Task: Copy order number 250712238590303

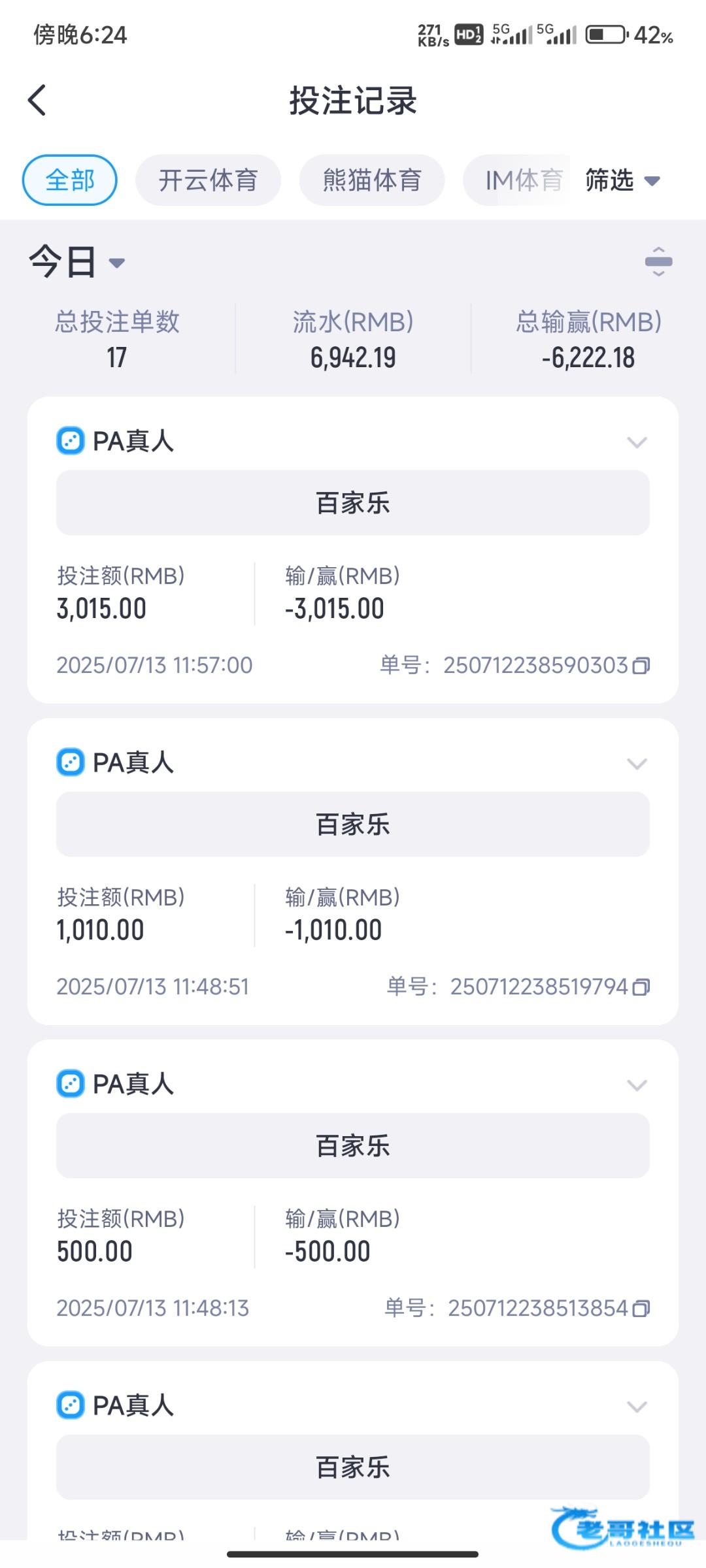Action: [x=641, y=666]
